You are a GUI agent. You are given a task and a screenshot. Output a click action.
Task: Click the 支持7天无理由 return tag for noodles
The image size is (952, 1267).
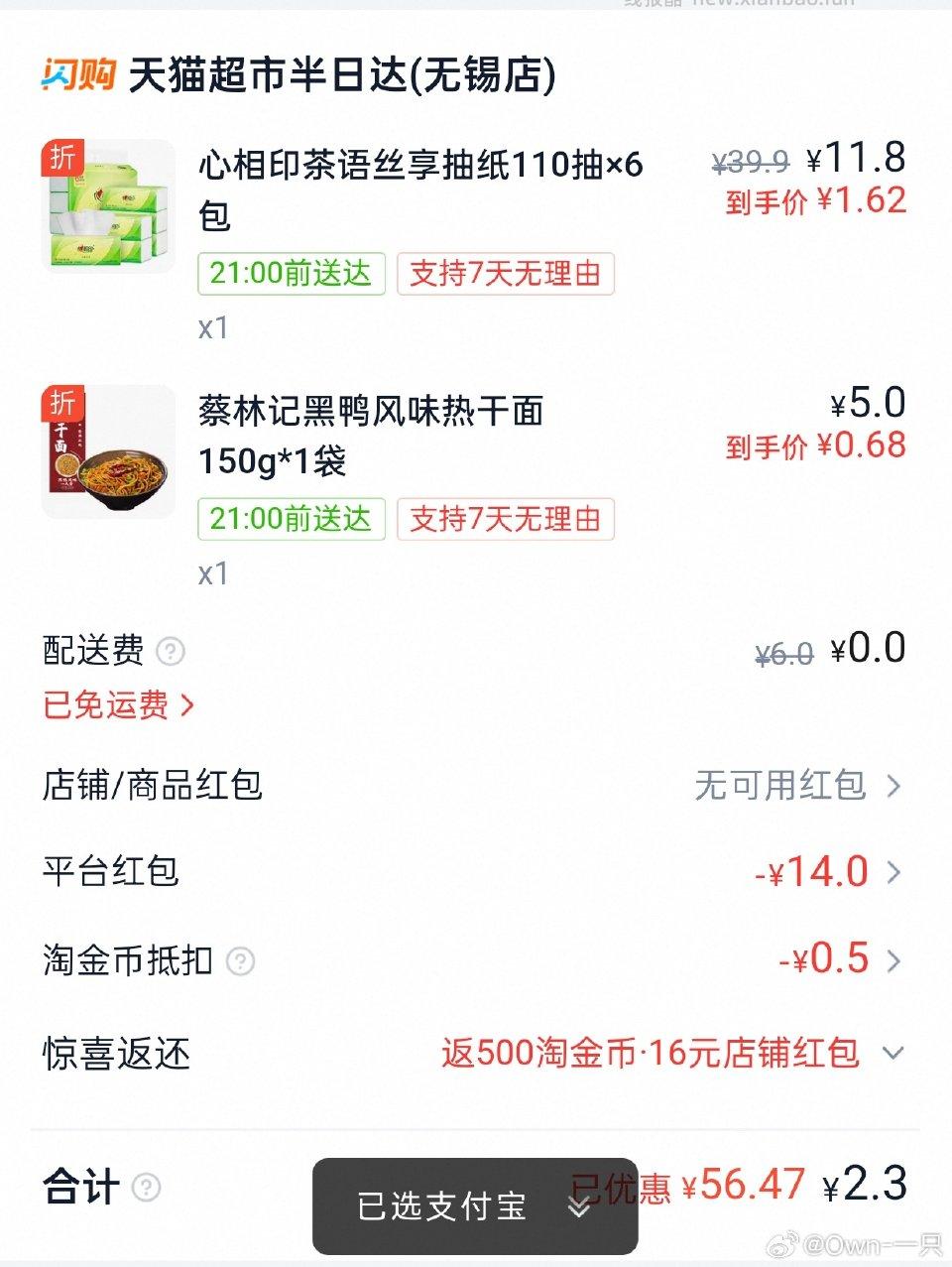point(505,519)
